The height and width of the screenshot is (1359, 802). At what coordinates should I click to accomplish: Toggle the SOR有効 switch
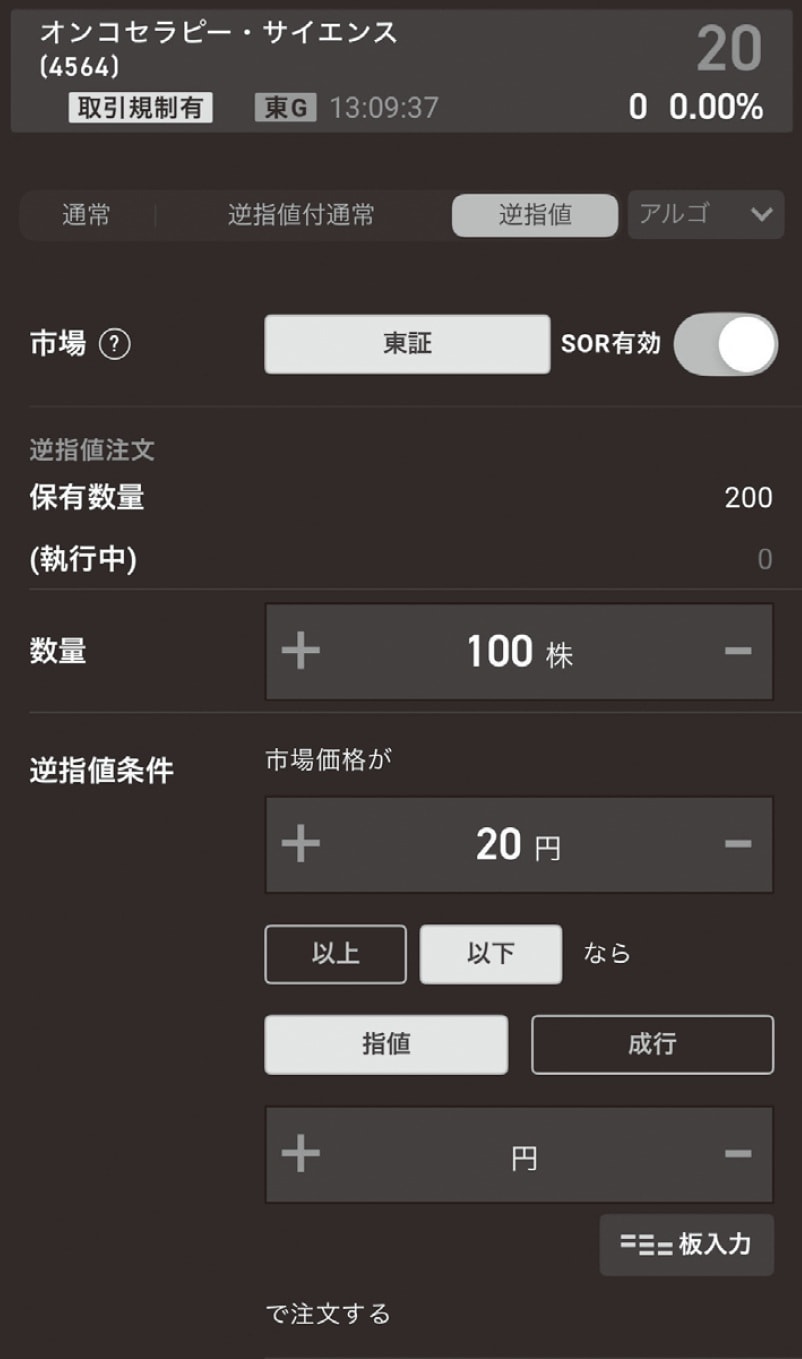(725, 345)
